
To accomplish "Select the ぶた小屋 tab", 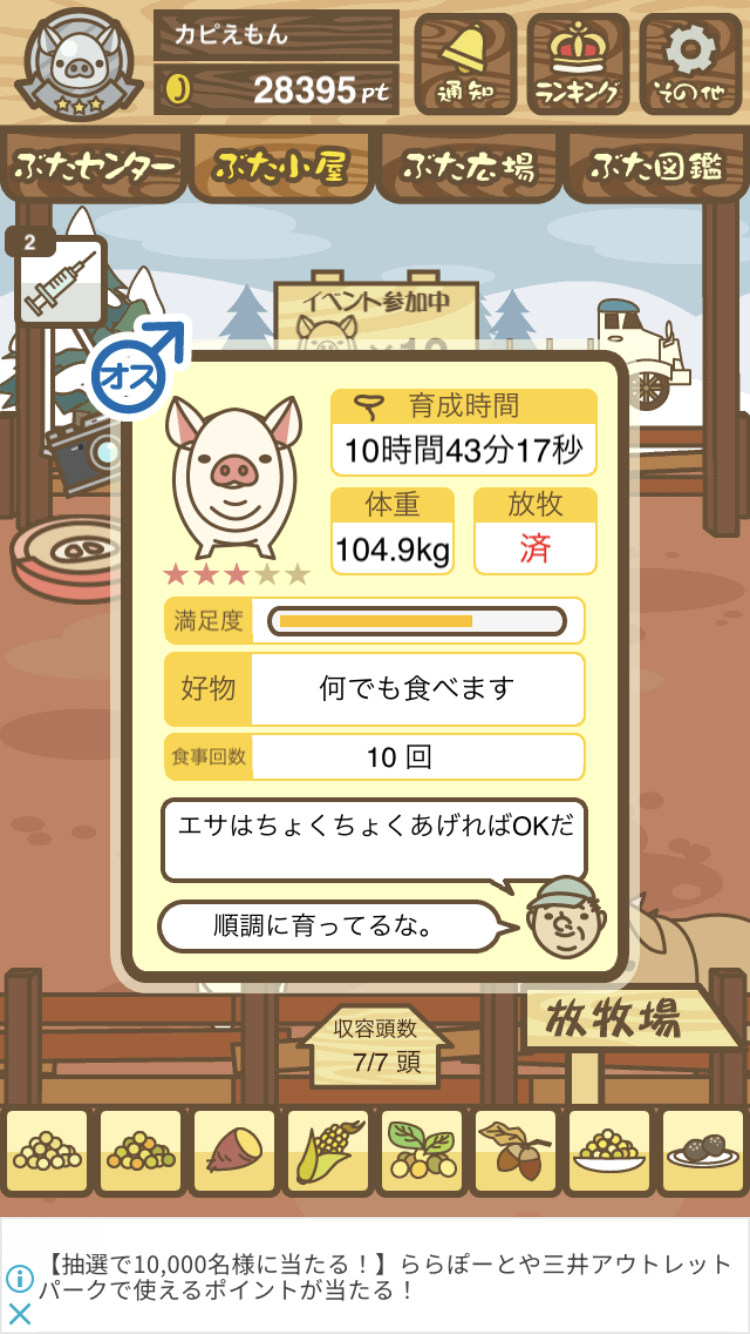I will tap(280, 167).
